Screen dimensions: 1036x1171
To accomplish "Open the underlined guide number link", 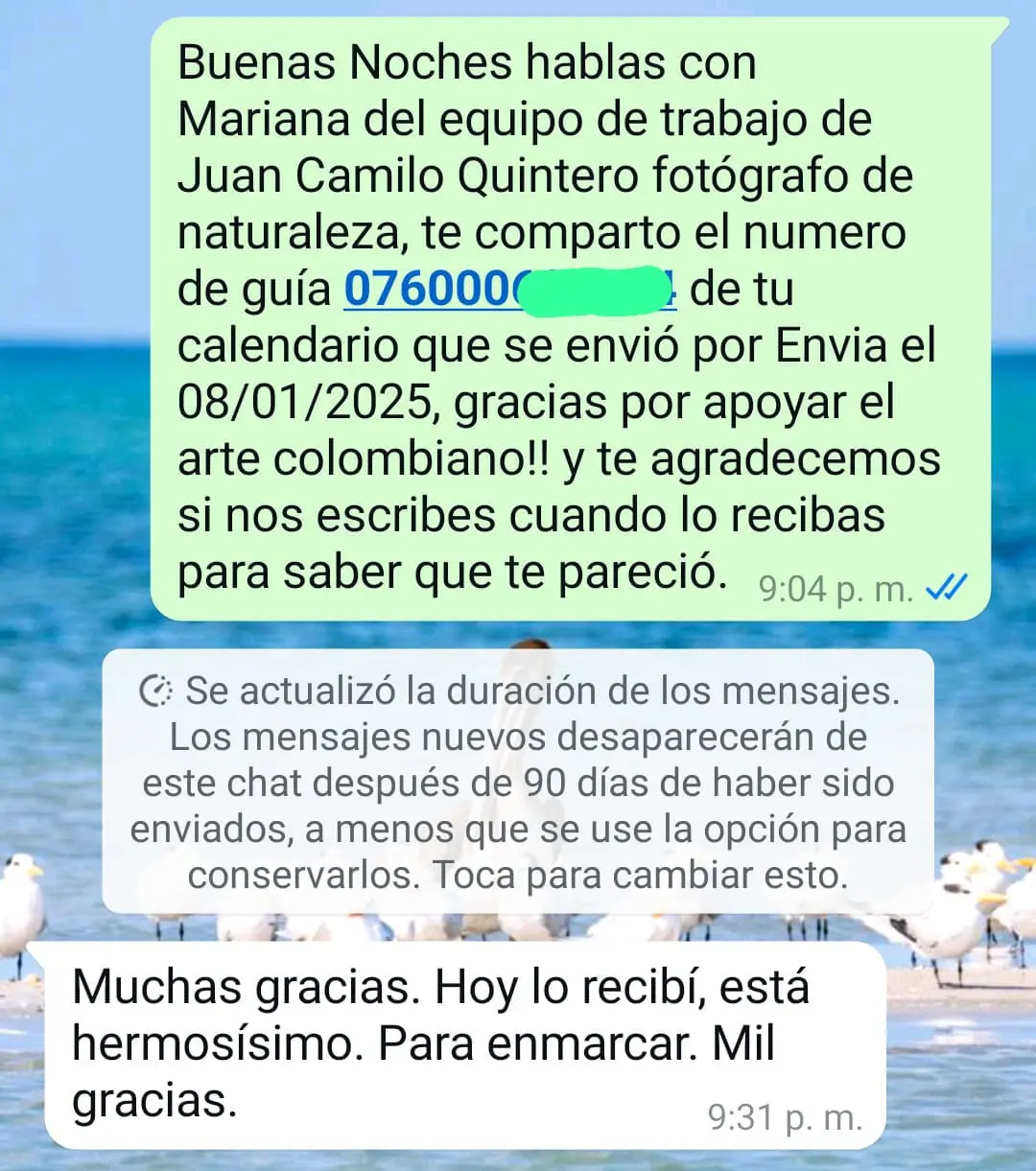I will click(x=430, y=289).
